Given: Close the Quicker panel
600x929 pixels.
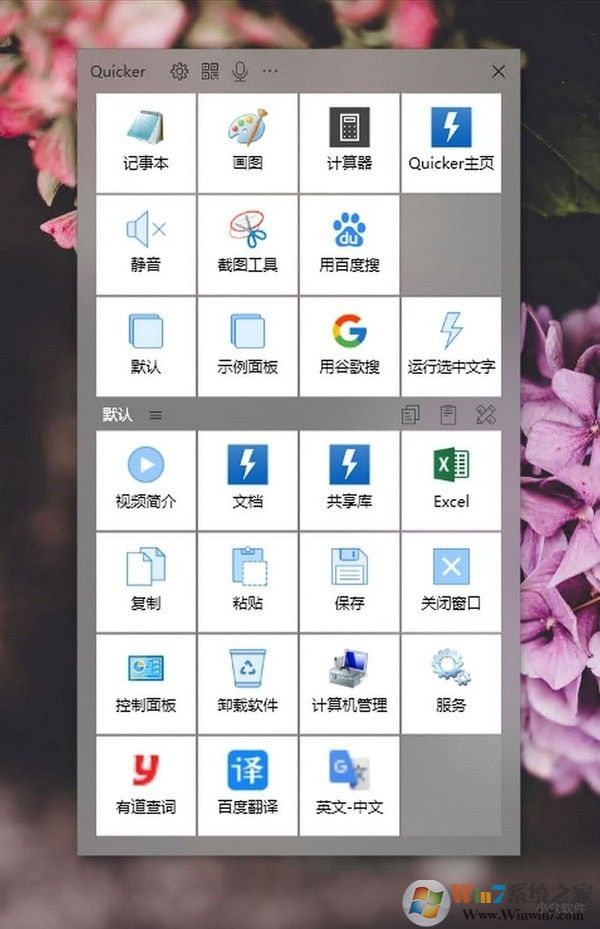Looking at the screenshot, I should [x=498, y=71].
